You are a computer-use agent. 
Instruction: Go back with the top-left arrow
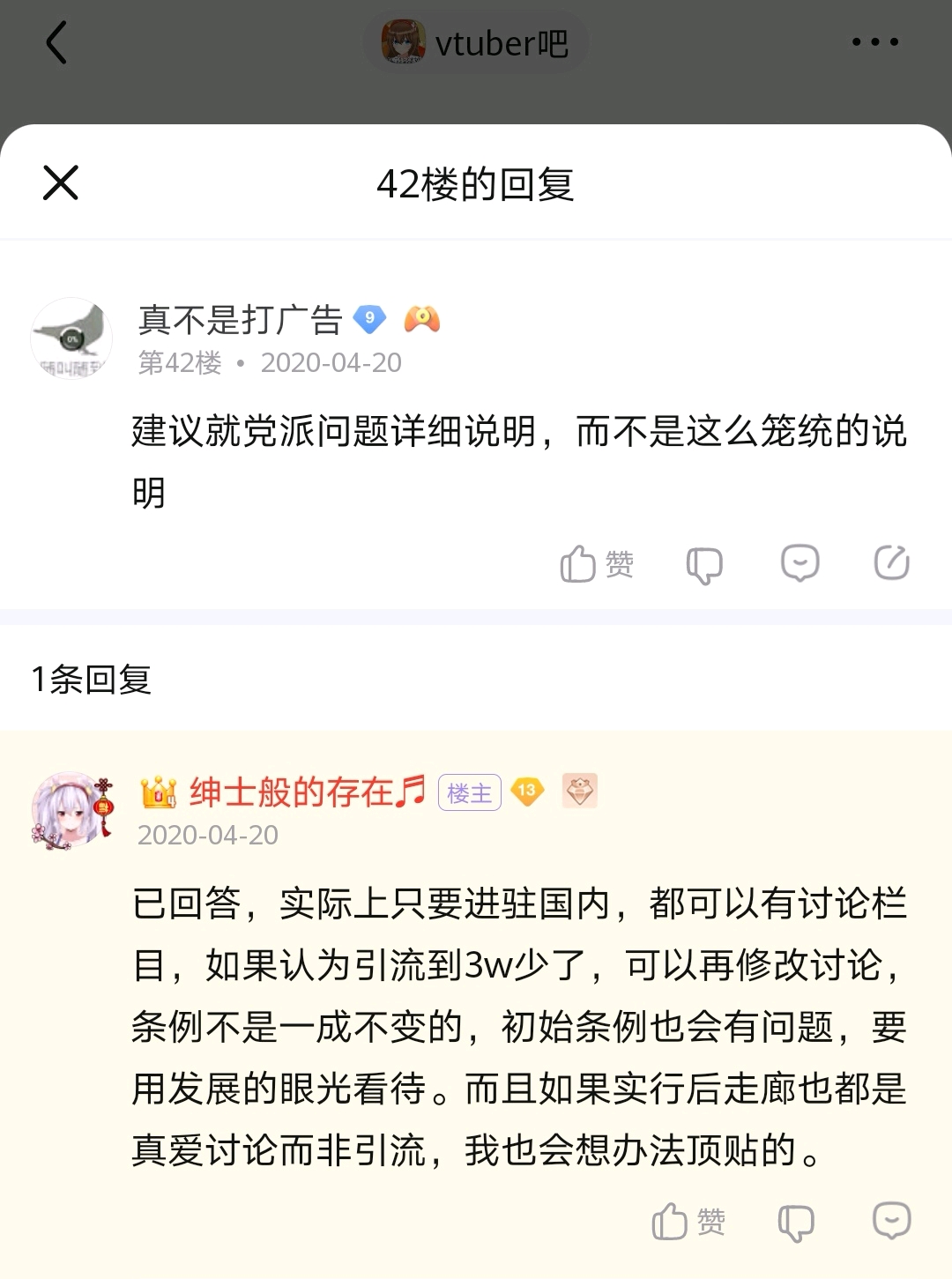[56, 43]
